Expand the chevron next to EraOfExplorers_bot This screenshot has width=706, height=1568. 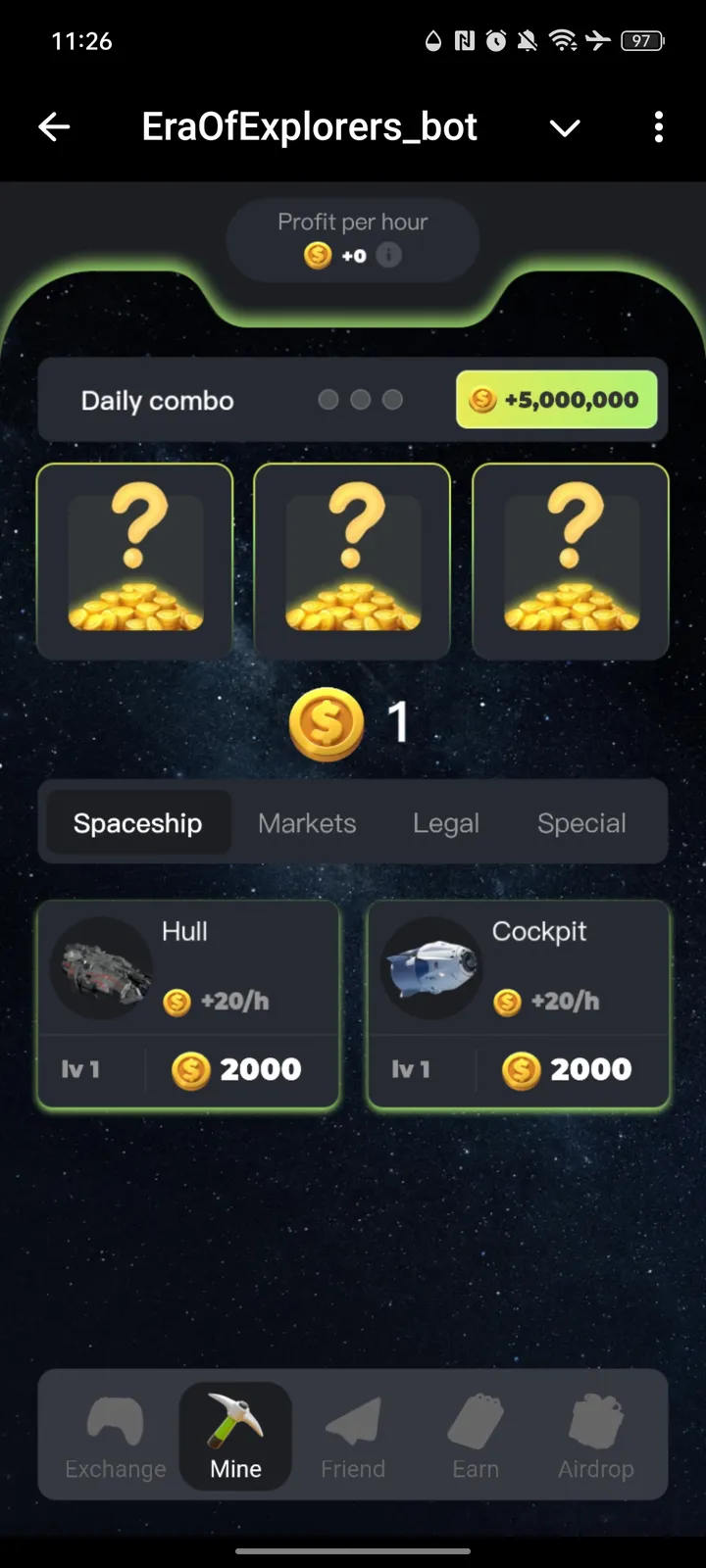565,127
